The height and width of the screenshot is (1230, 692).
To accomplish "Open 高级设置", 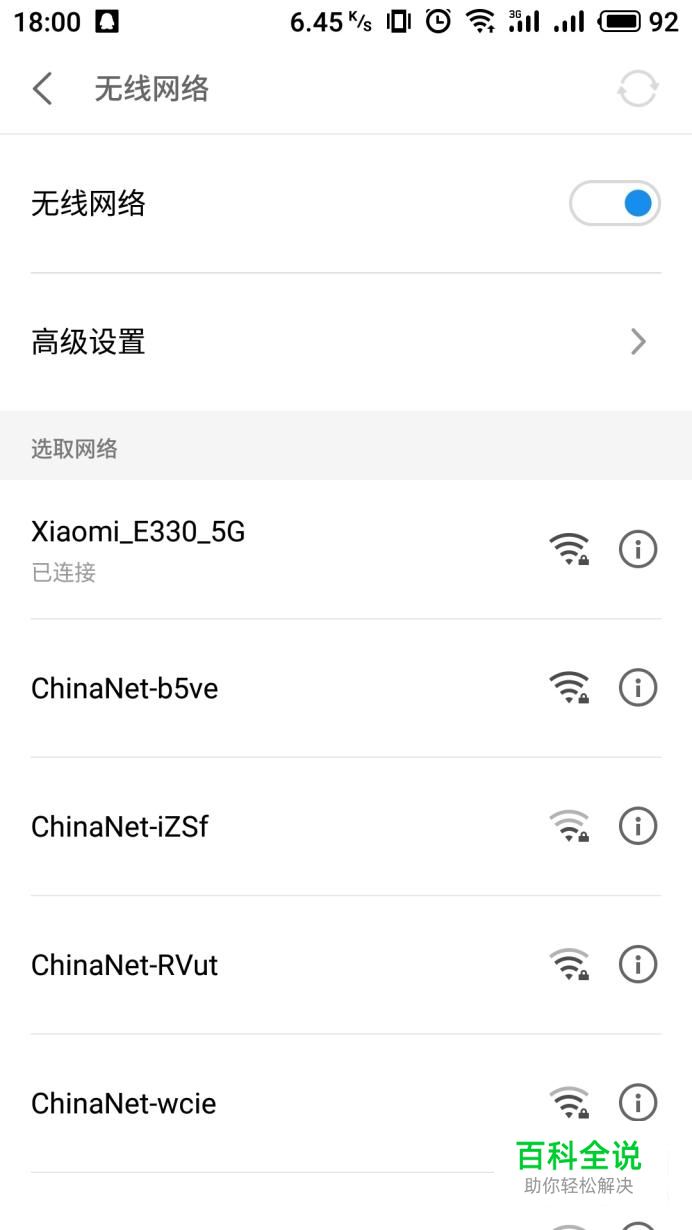I will pos(345,342).
